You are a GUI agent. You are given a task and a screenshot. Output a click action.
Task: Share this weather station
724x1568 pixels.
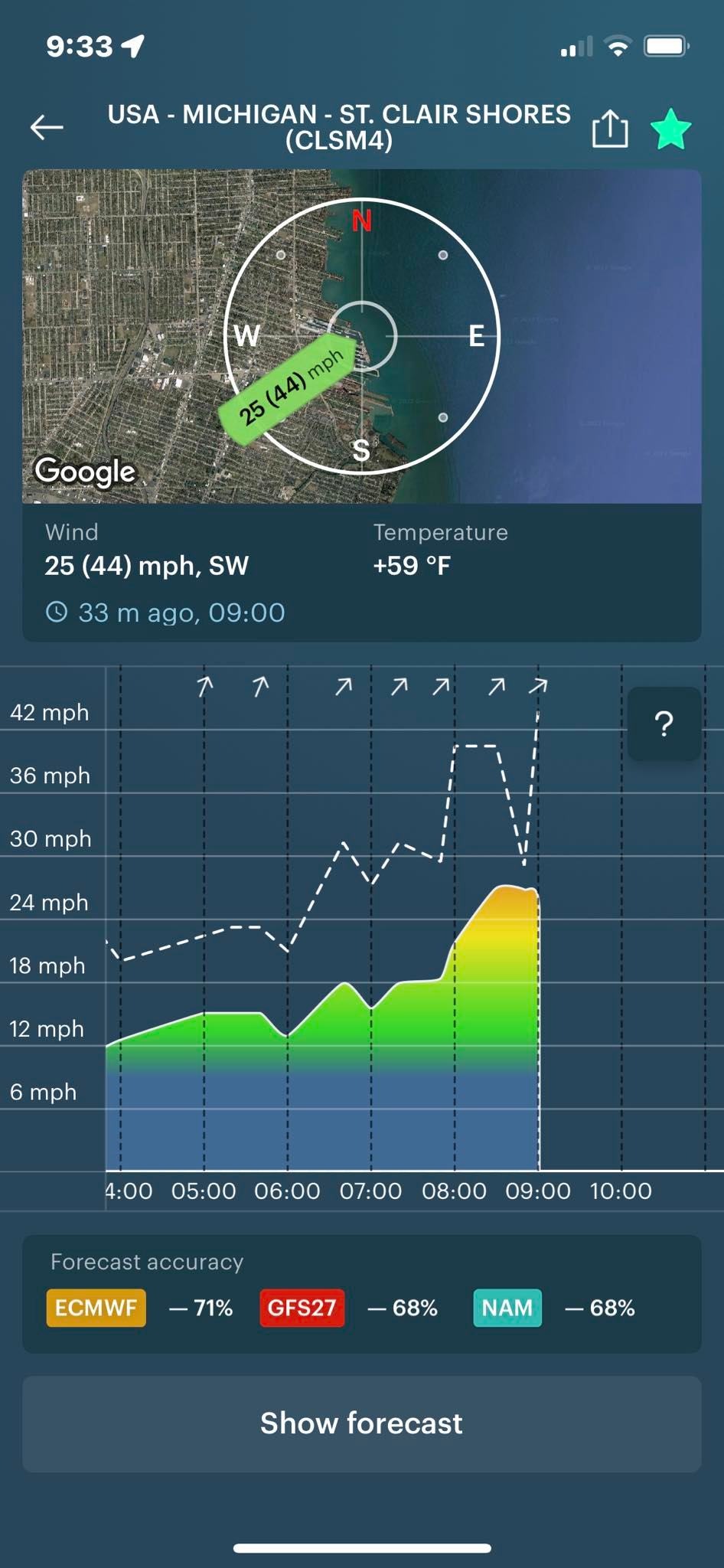pyautogui.click(x=610, y=128)
